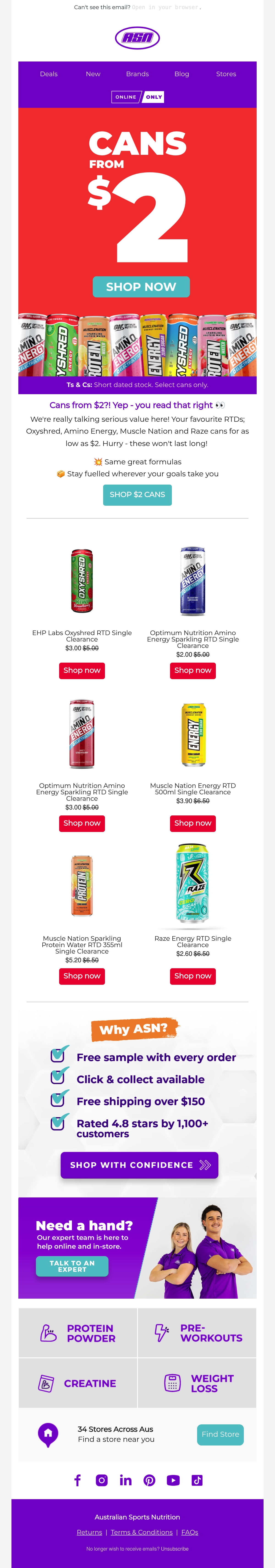275x1568 pixels.
Task: Open the Weight Loss category
Action: 197,1383
